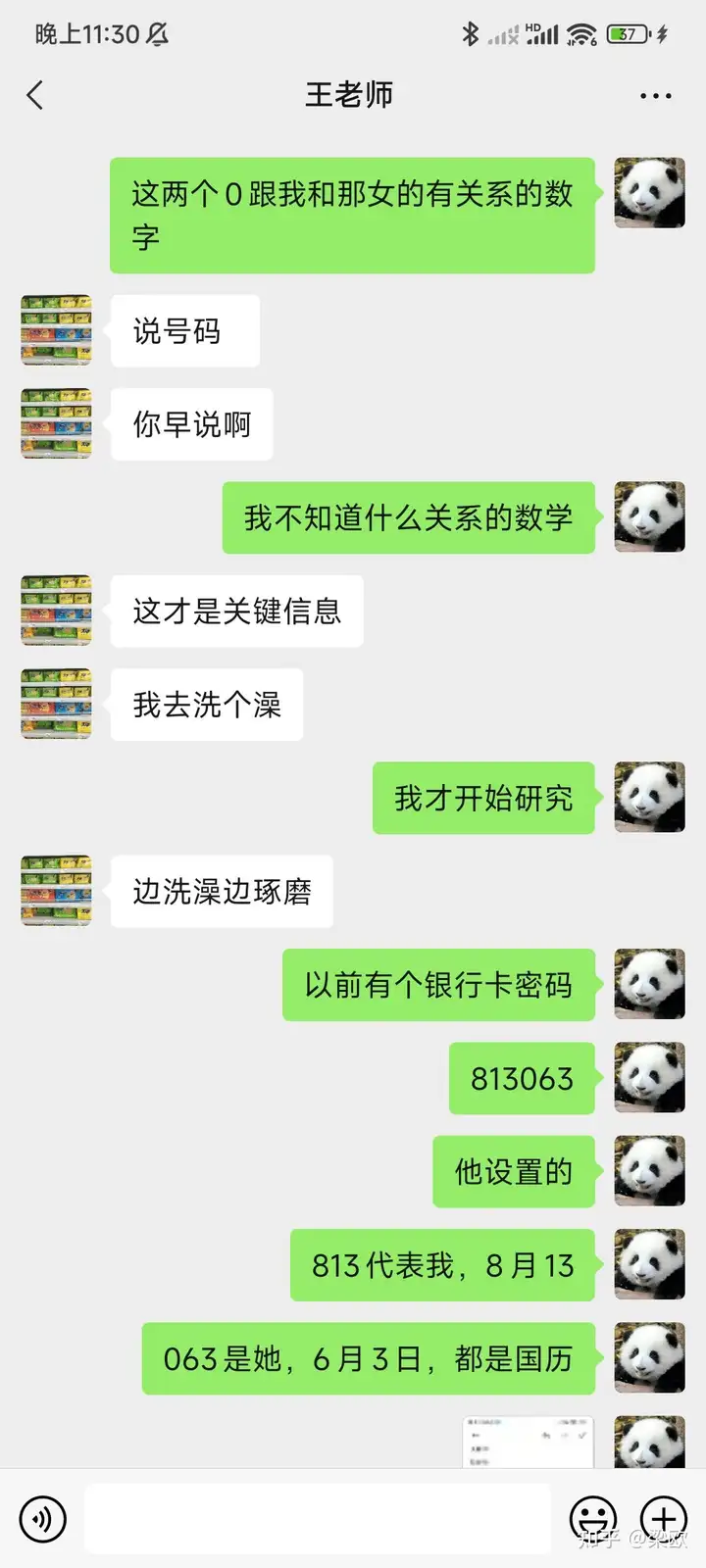Open the three-dot chat info menu
The width and height of the screenshot is (706, 1568).
tap(655, 96)
